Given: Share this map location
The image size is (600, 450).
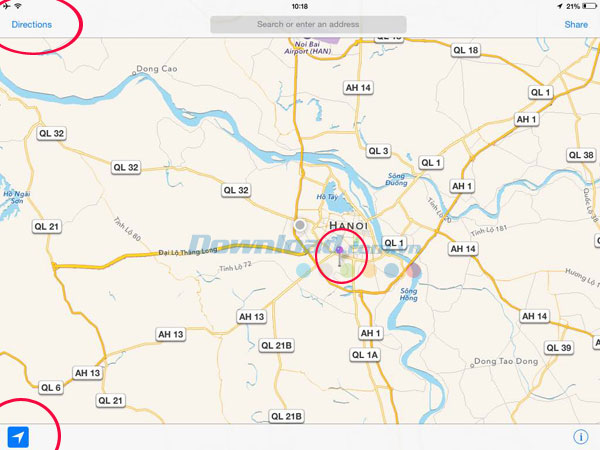Looking at the screenshot, I should (x=576, y=24).
